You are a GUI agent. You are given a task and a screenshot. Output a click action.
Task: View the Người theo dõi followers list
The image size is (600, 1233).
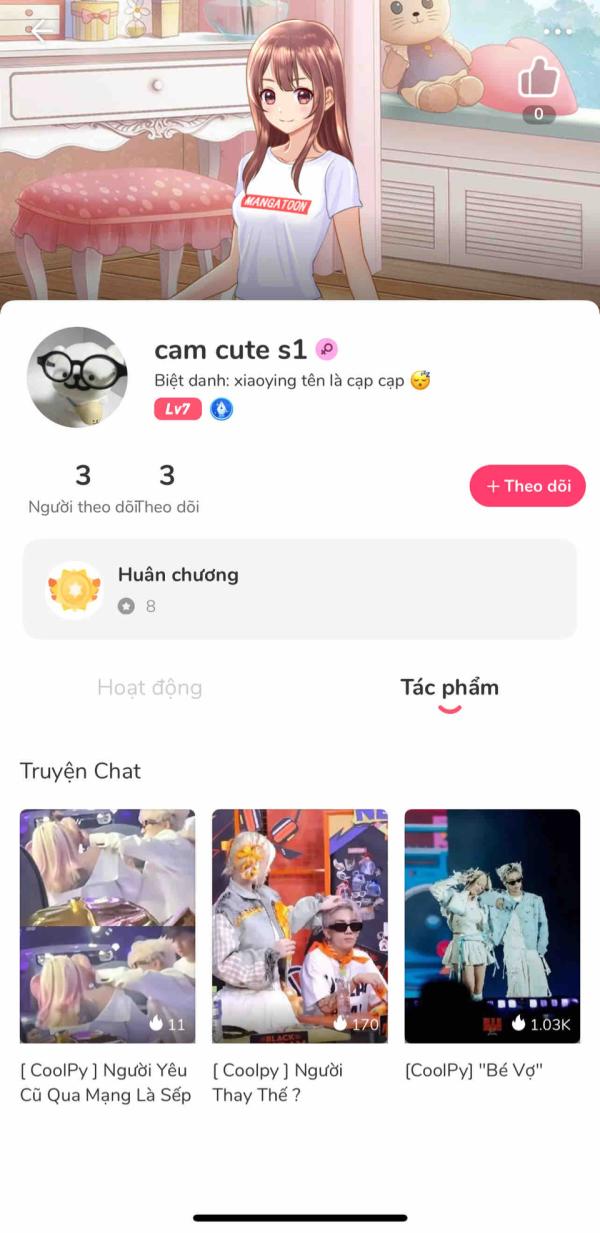point(82,488)
